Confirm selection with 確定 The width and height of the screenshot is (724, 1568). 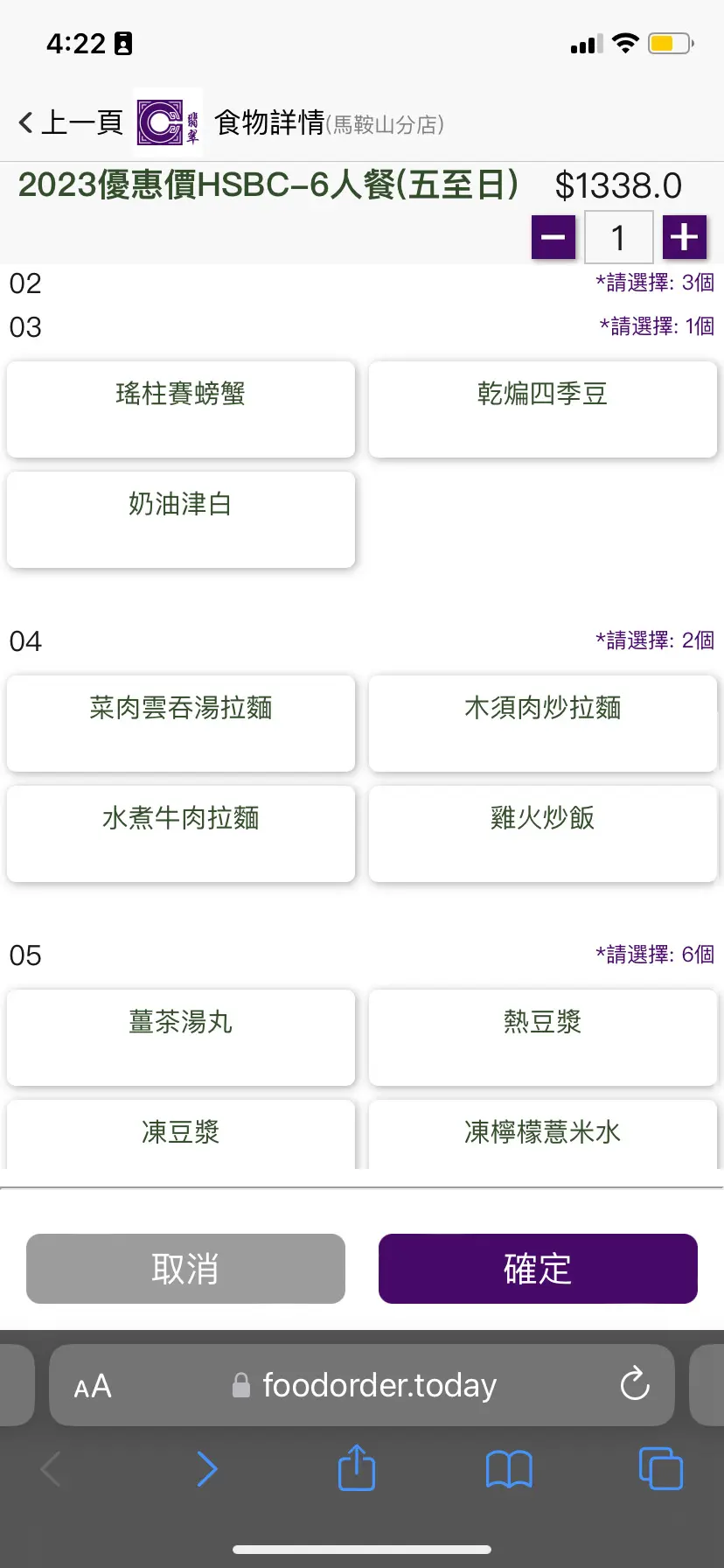click(538, 1269)
